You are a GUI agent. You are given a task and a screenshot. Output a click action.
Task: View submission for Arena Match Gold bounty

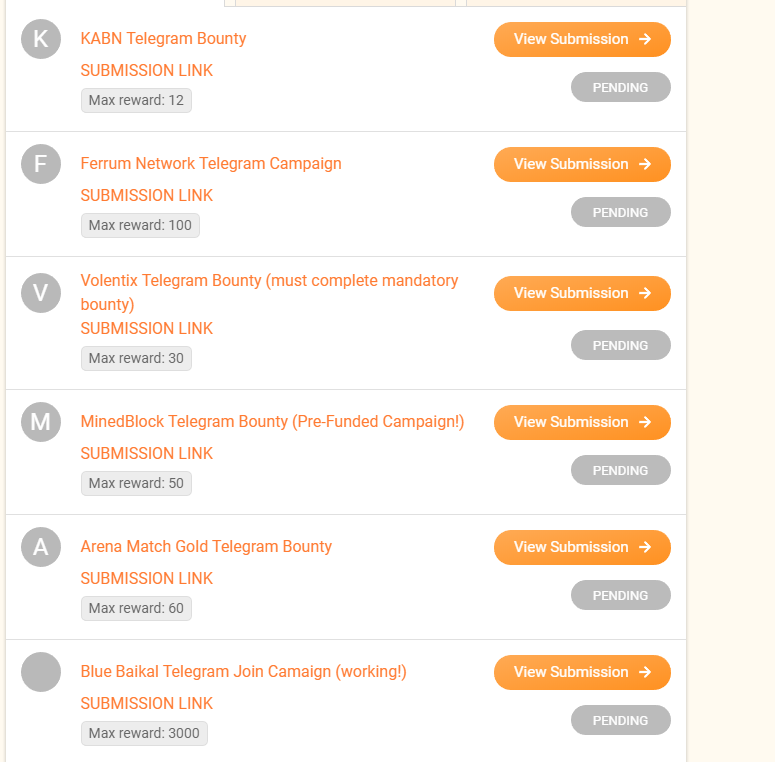point(582,547)
